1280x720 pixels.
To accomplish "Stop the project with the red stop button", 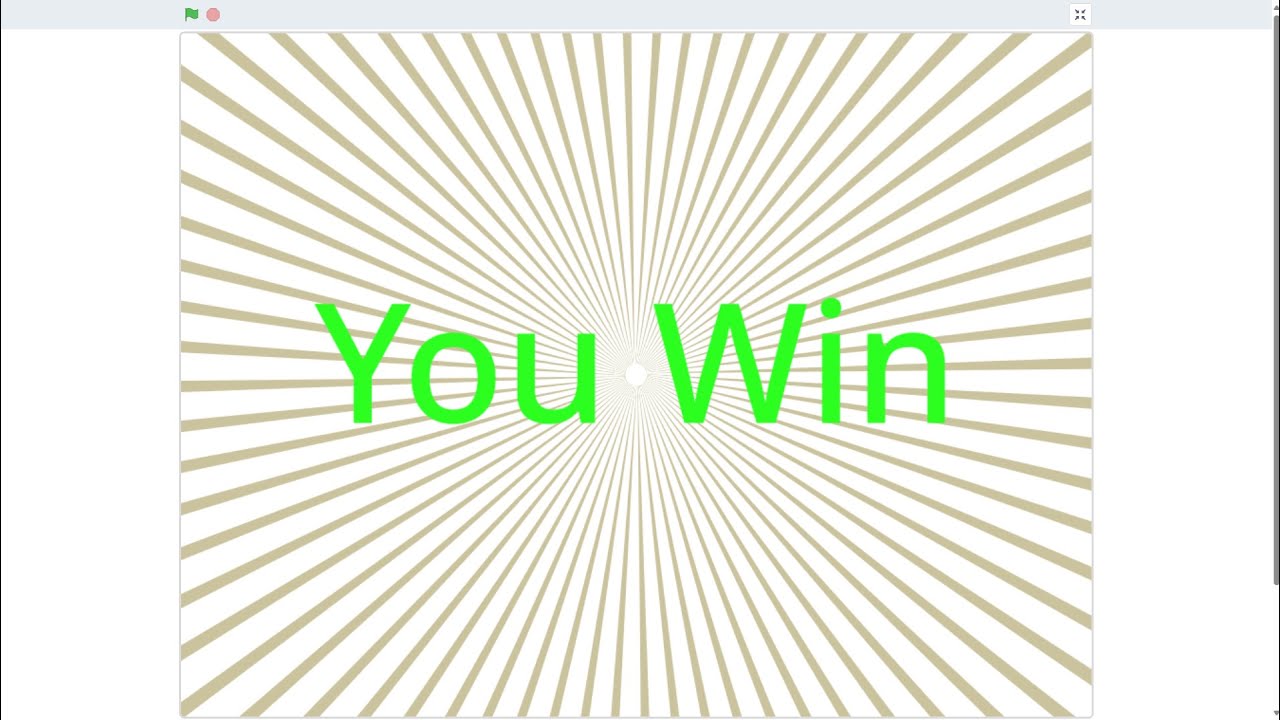I will 213,14.
